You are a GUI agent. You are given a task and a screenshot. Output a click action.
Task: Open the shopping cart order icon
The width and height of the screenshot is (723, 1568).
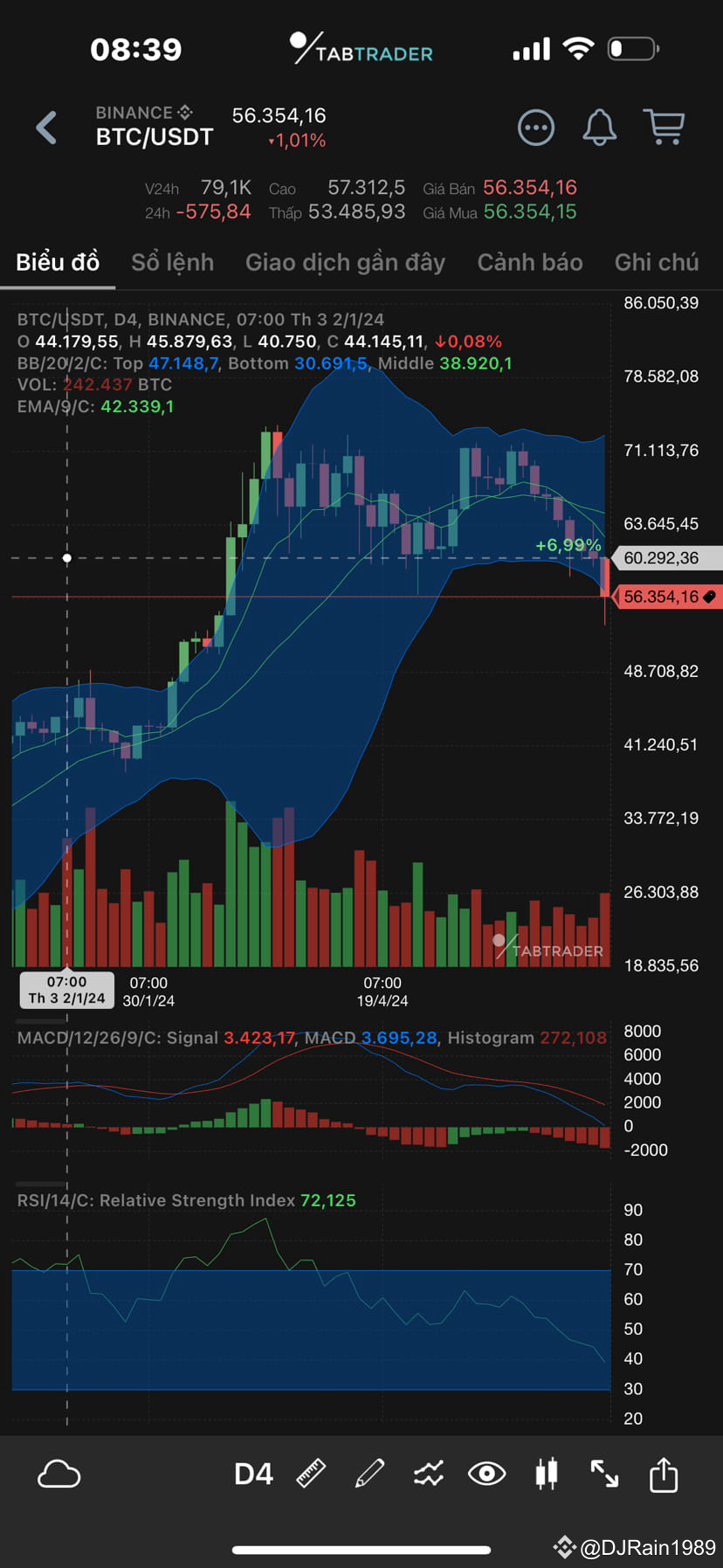click(664, 127)
